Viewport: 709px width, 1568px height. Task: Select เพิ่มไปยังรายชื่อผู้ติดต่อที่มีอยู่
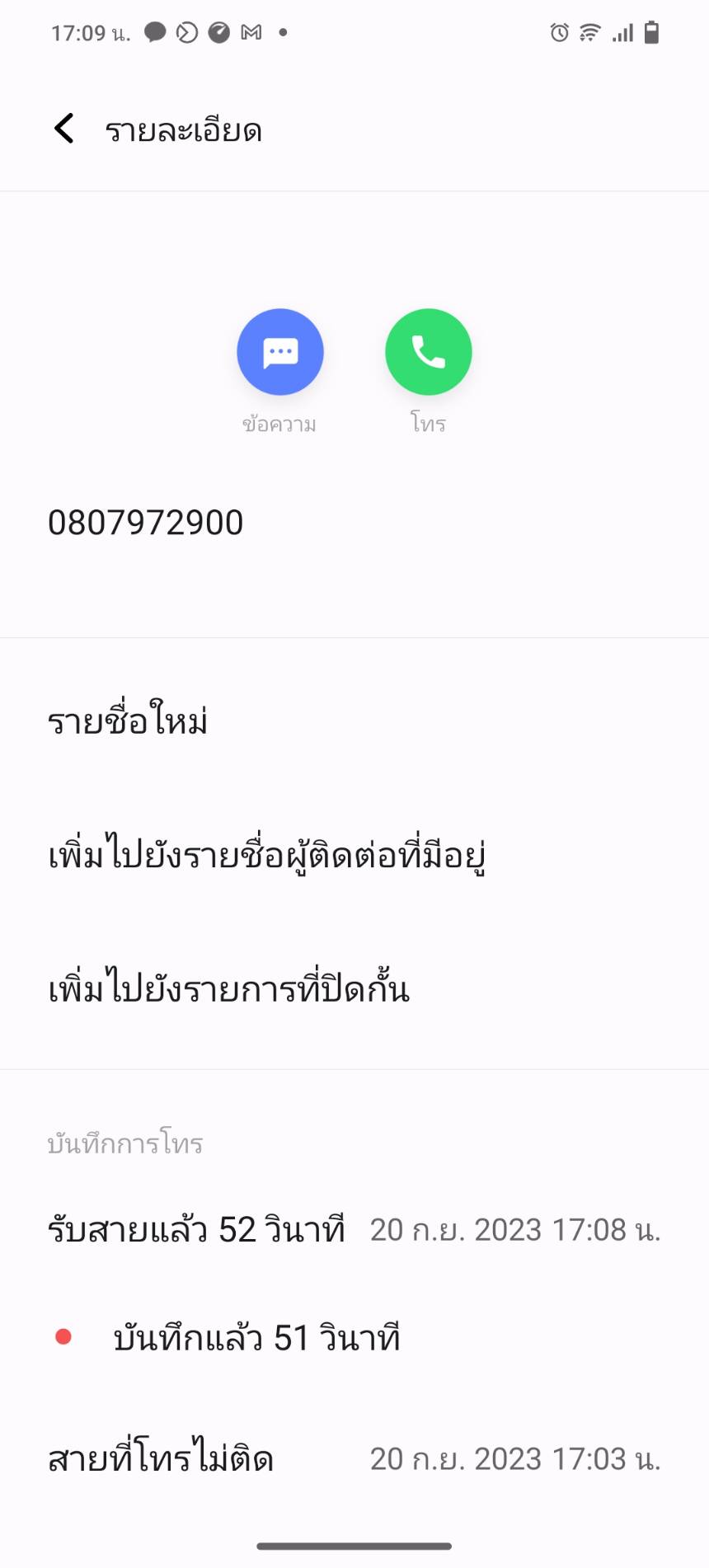pyautogui.click(x=266, y=855)
